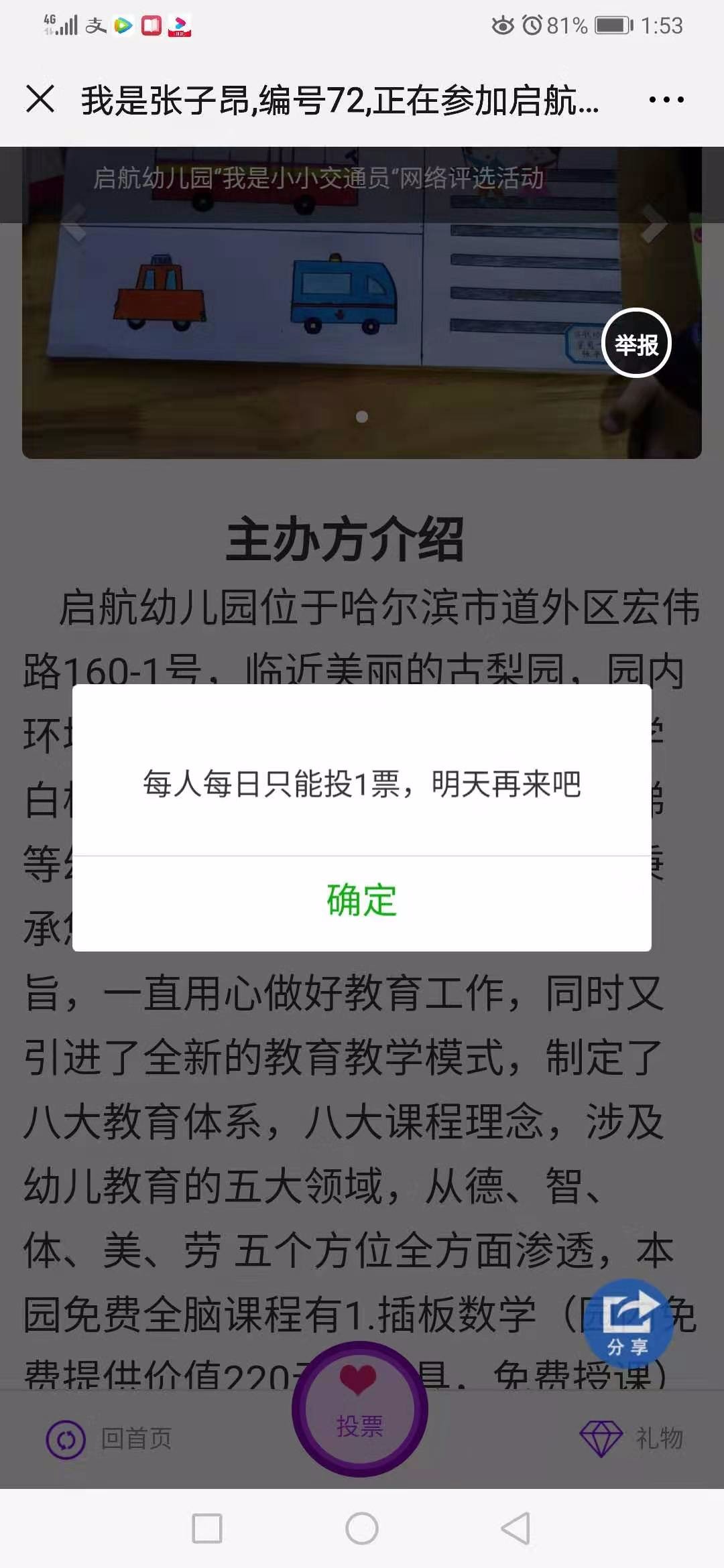Tap the system home button
This screenshot has height=1568, width=724.
[x=362, y=1528]
